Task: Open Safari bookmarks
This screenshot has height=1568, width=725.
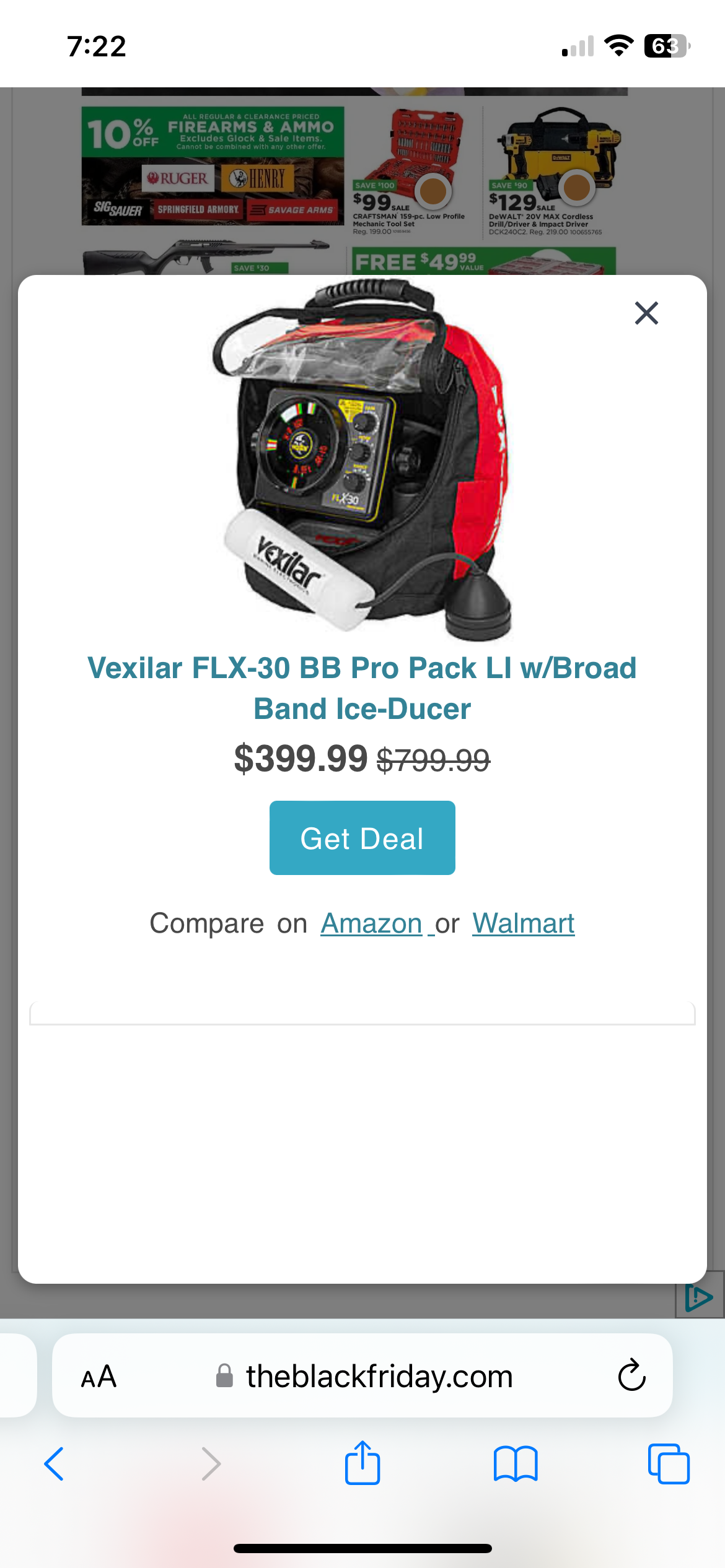Action: (x=516, y=1464)
